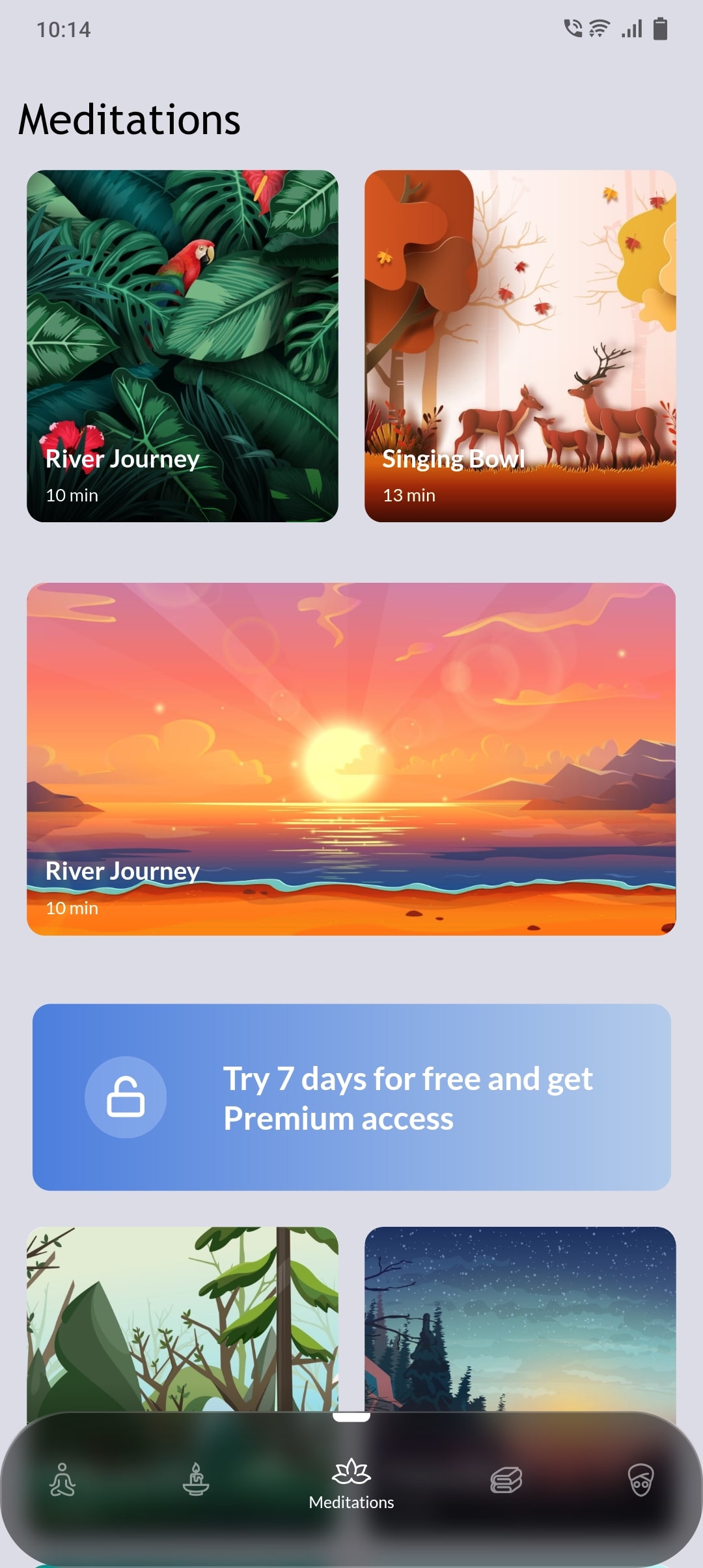The image size is (703, 1568).
Task: Open the Singing Bowl meditation card
Action: (x=520, y=346)
